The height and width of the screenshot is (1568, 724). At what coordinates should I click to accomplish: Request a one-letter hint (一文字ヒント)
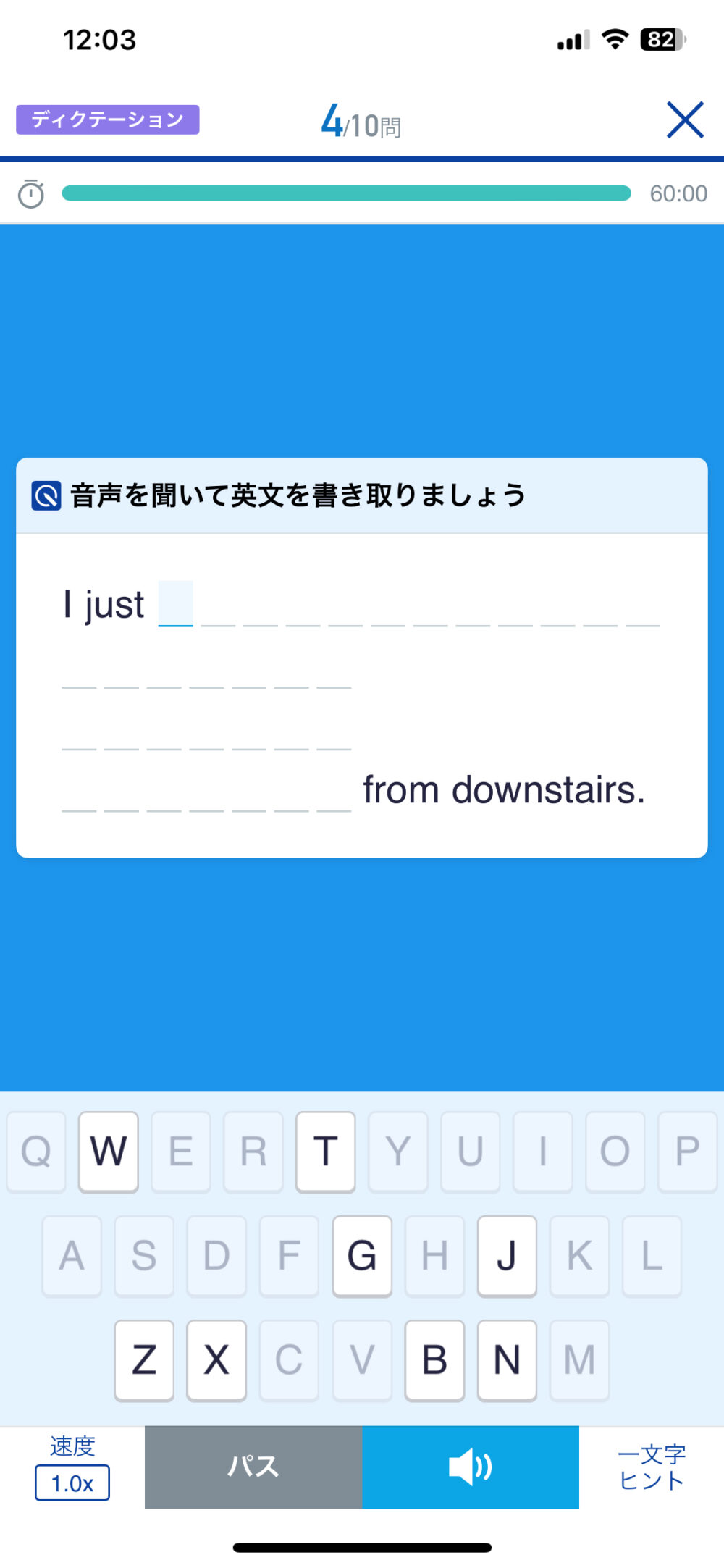tap(652, 1467)
